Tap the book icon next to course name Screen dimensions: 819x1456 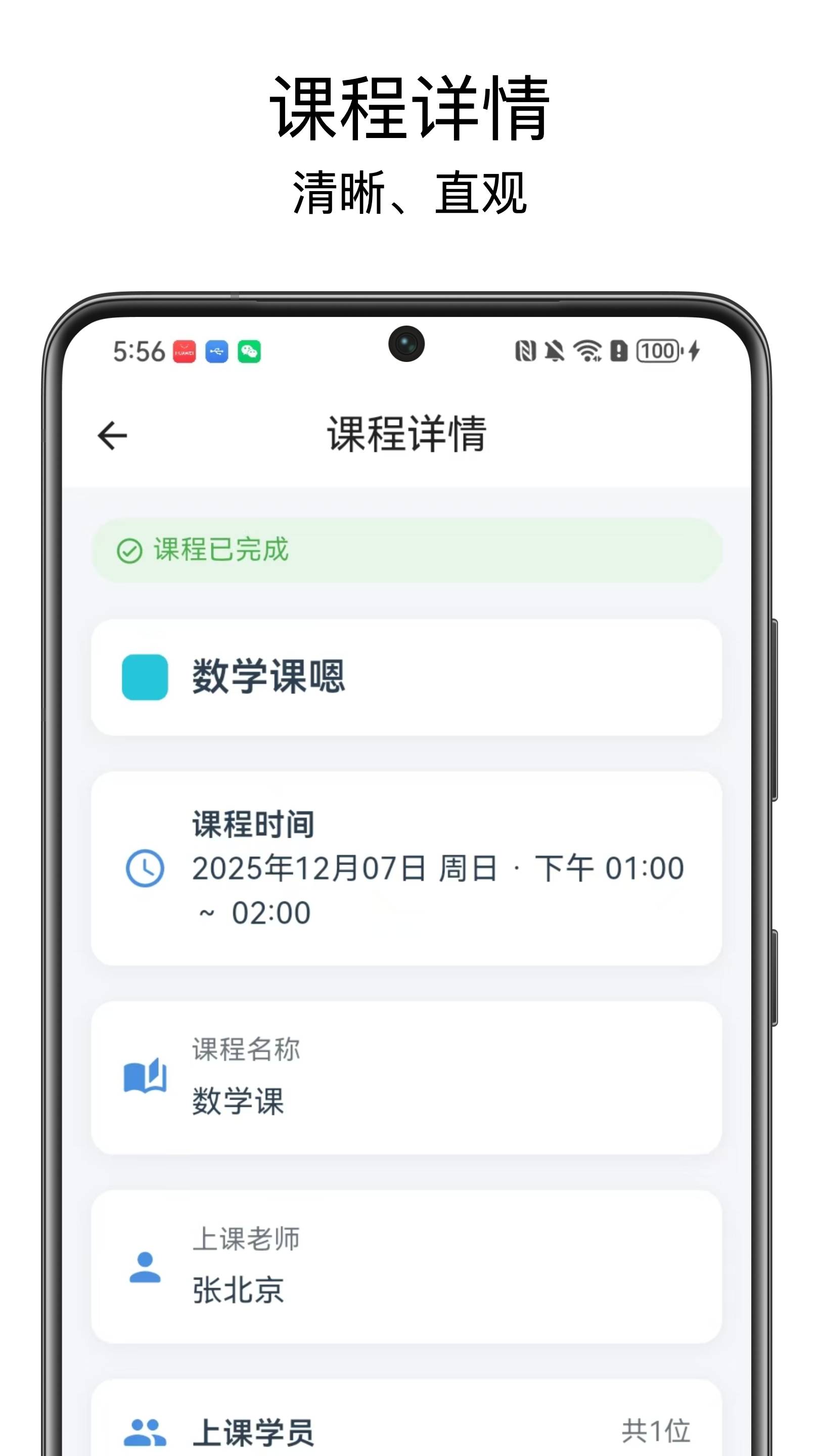click(x=143, y=1078)
